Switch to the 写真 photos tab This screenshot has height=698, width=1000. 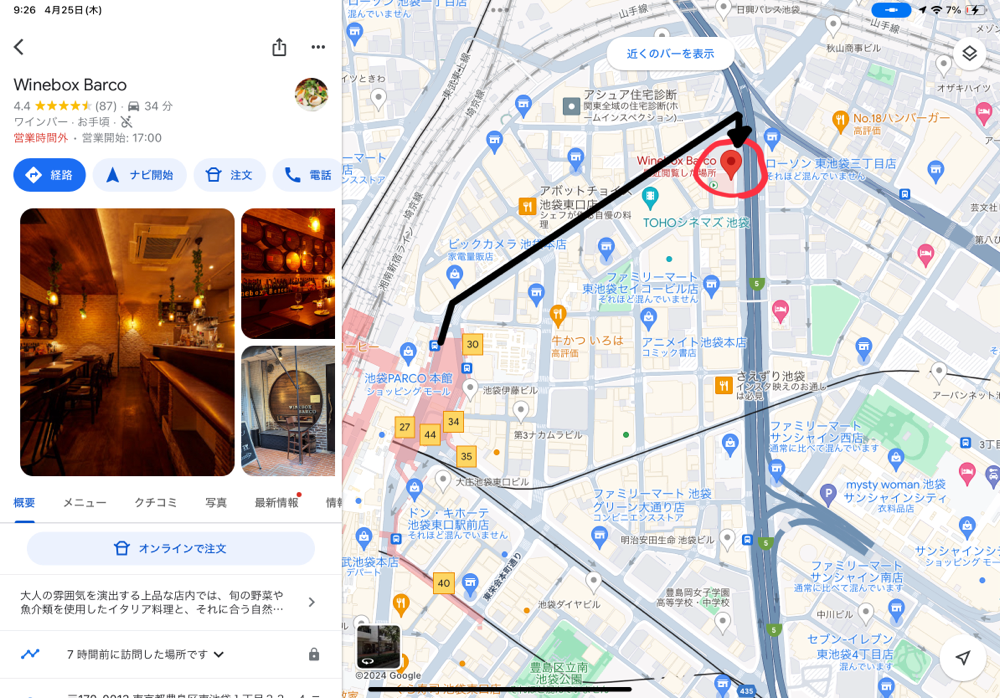tap(216, 503)
